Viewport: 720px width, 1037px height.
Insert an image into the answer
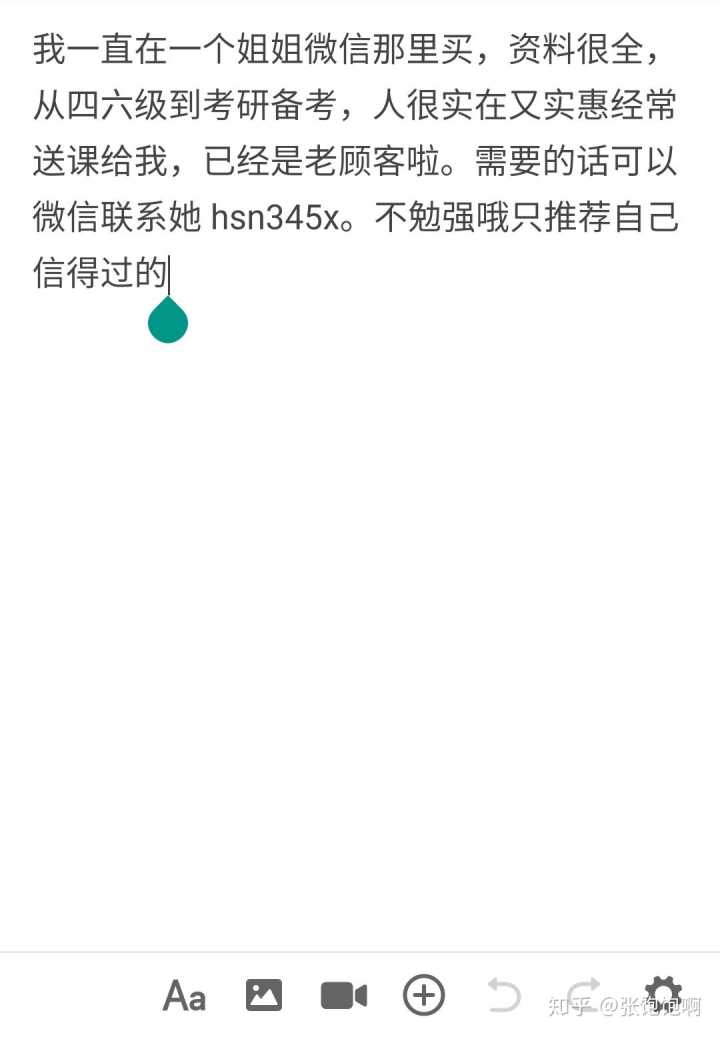[264, 996]
